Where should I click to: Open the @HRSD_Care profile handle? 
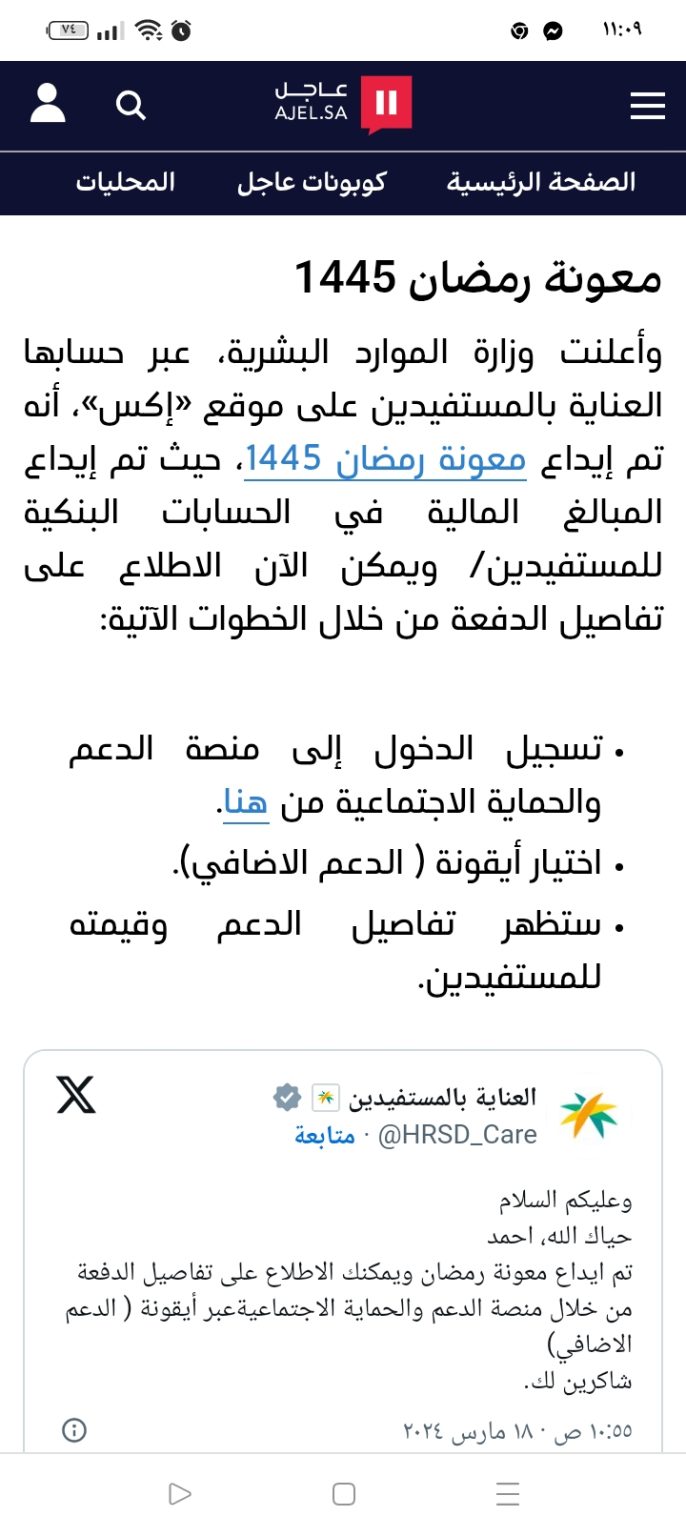pos(457,1136)
